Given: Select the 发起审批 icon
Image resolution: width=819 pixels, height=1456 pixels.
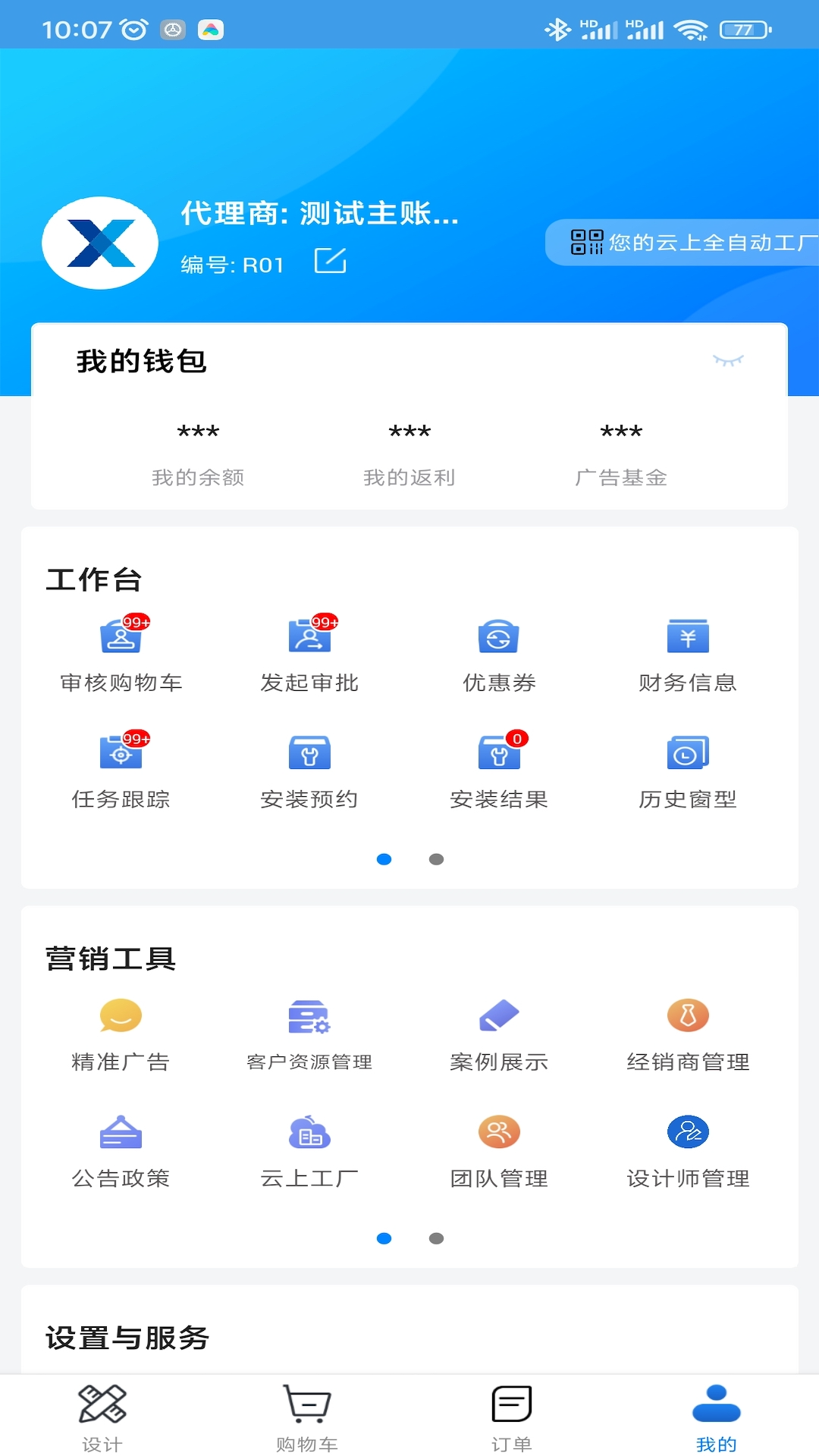Looking at the screenshot, I should [x=309, y=652].
